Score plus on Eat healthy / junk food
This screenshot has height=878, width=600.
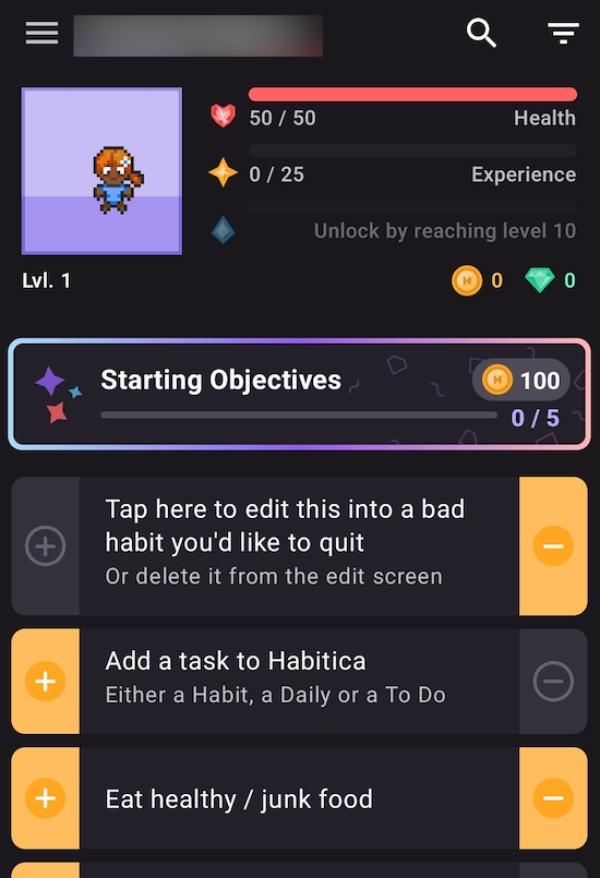coord(45,798)
